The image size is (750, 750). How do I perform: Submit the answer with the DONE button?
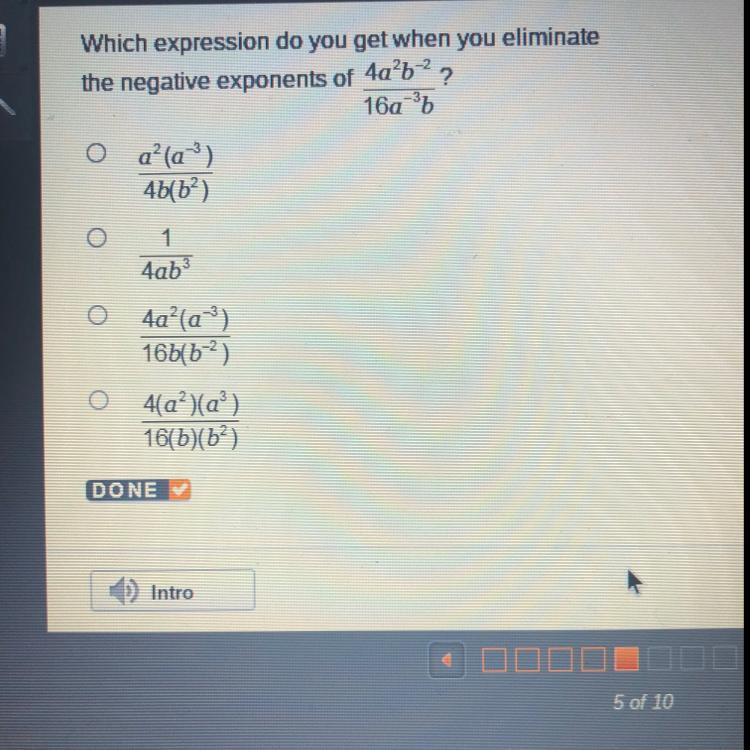coord(139,491)
